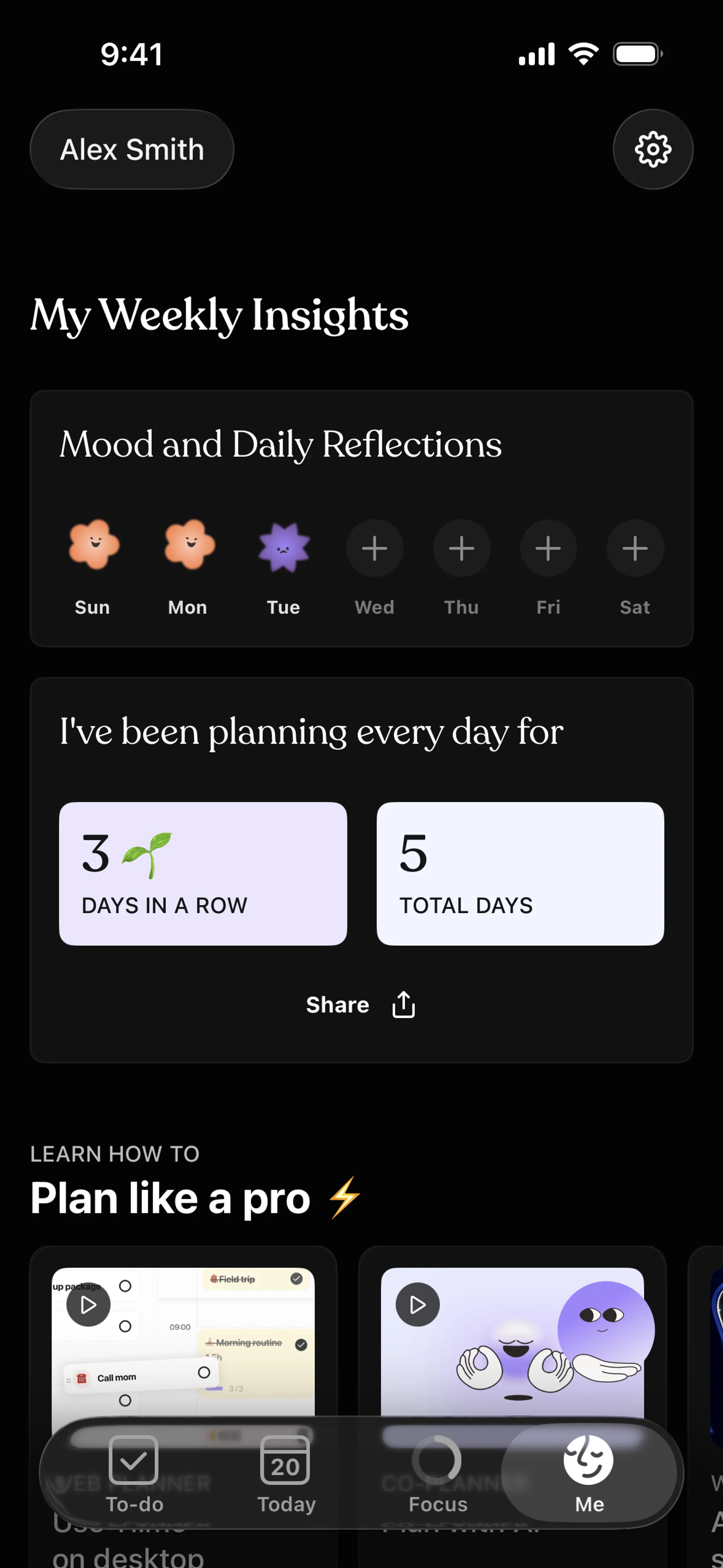Image resolution: width=723 pixels, height=1568 pixels.
Task: Switch to the Today tab
Action: 285,1474
